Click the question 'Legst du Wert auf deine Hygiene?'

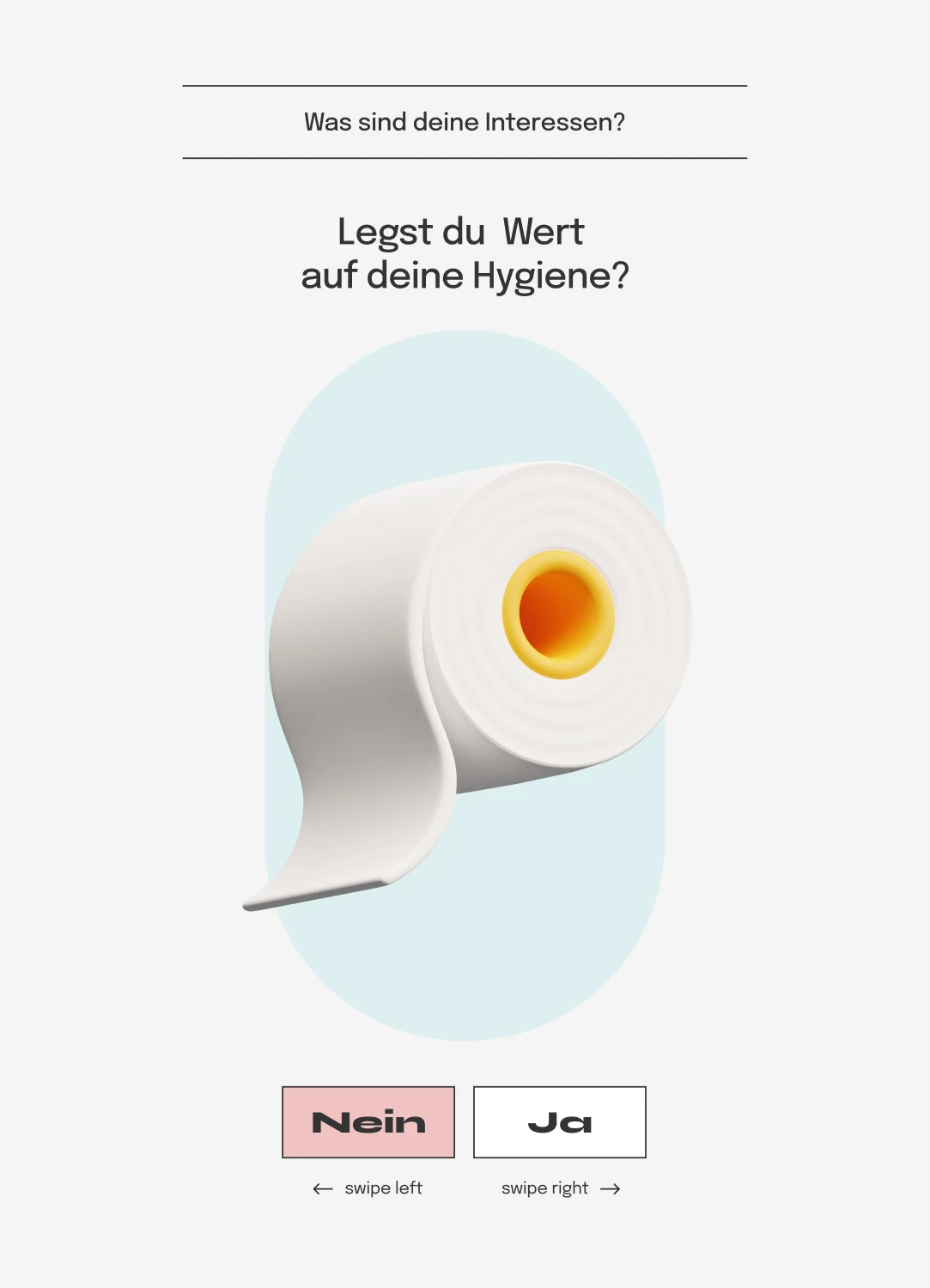point(465,253)
